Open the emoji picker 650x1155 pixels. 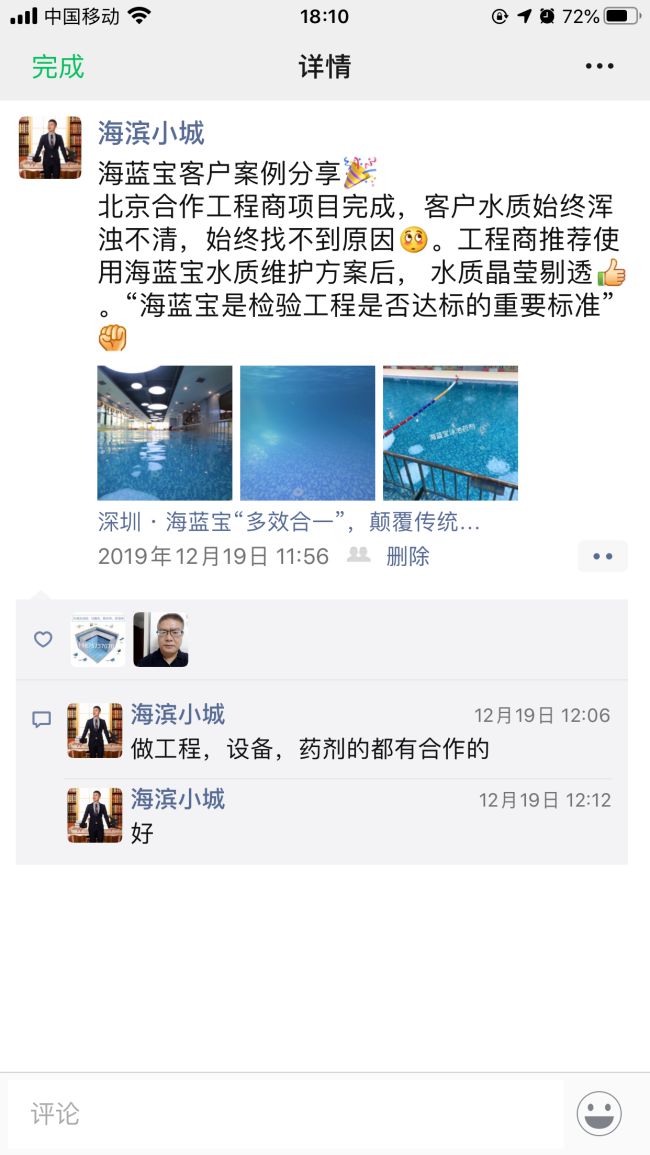(599, 1113)
